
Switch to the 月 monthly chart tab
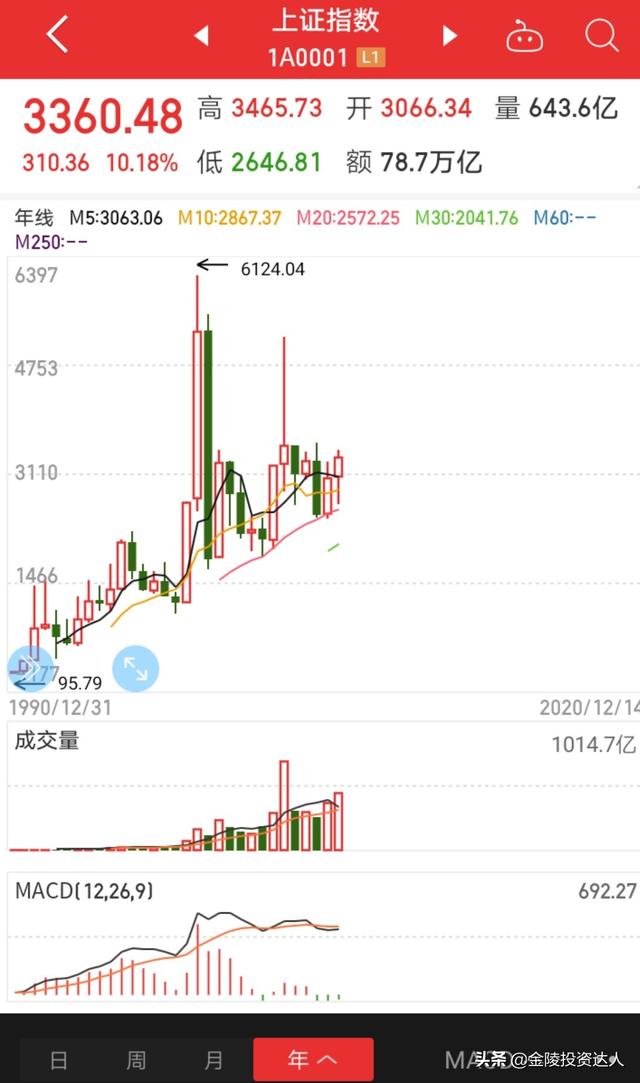click(214, 1059)
